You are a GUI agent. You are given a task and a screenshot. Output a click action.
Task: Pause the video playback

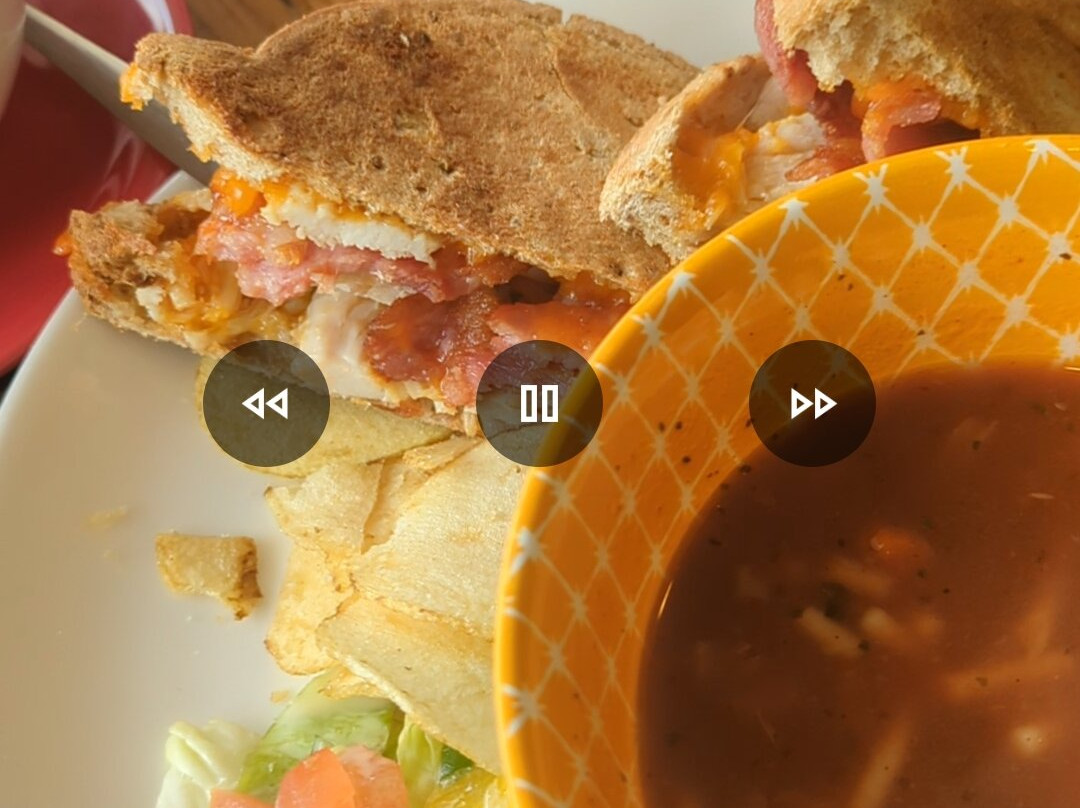tap(539, 403)
